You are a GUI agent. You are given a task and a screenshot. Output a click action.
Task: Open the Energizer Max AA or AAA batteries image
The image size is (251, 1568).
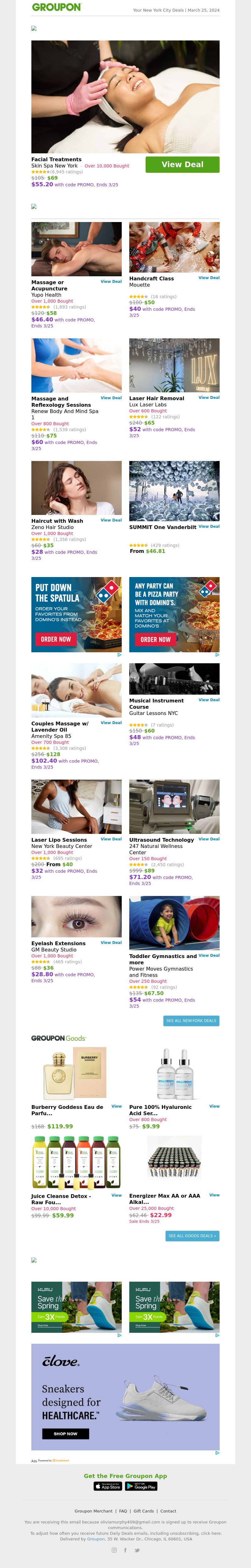tap(174, 1163)
